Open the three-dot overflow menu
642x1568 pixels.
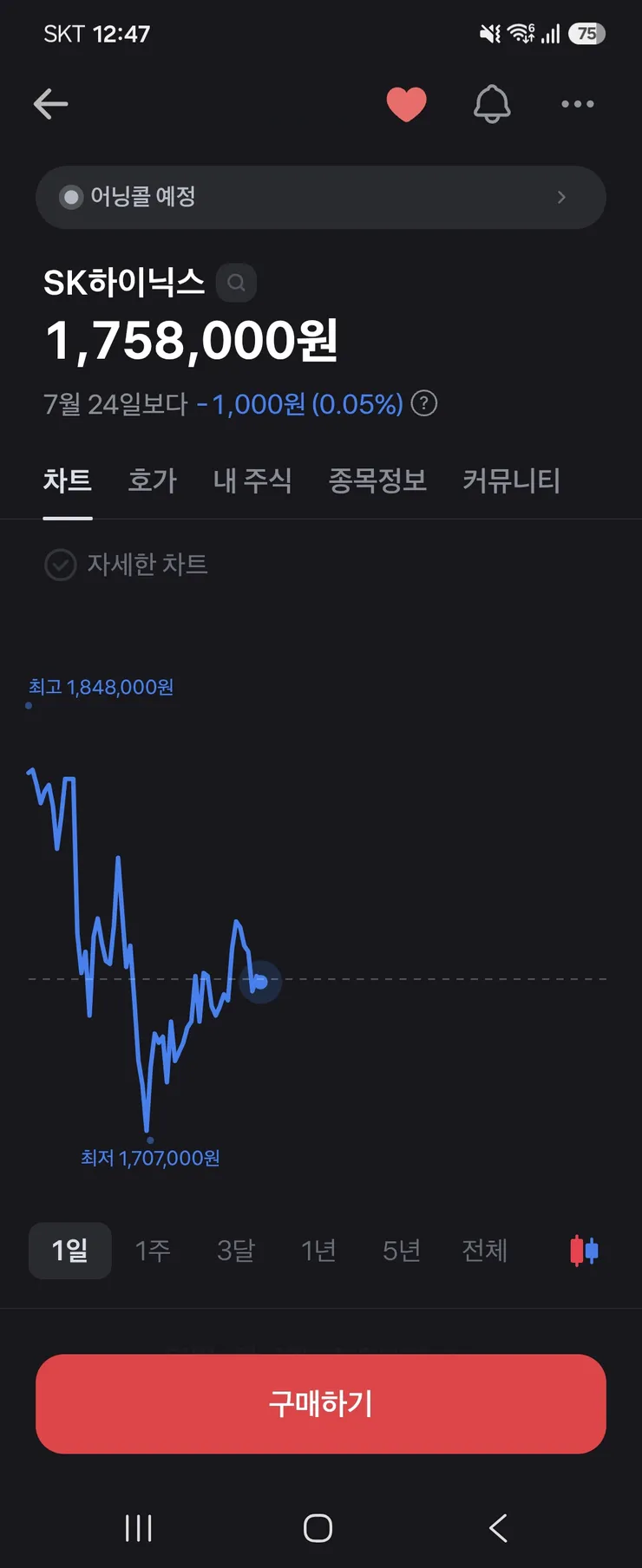(578, 104)
